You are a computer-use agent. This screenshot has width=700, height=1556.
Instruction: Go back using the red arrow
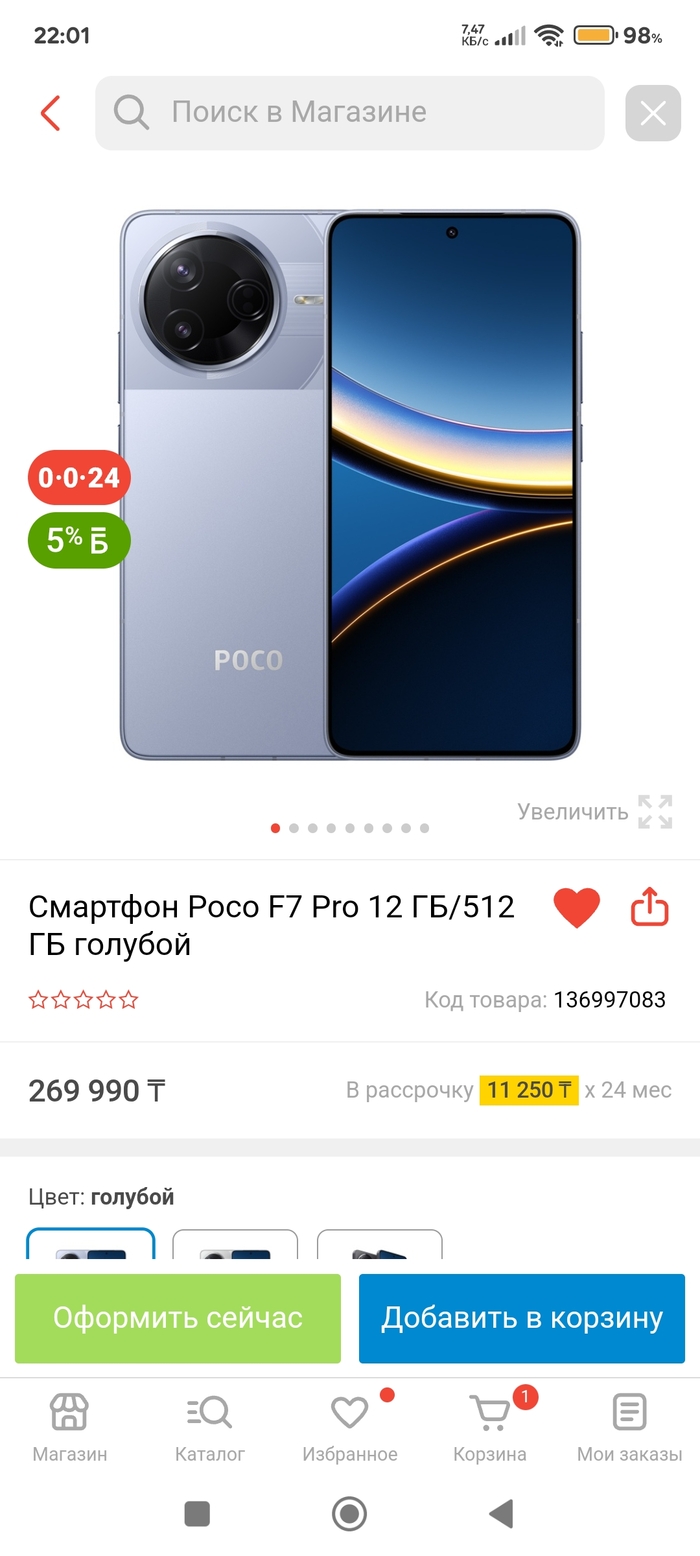[x=50, y=113]
